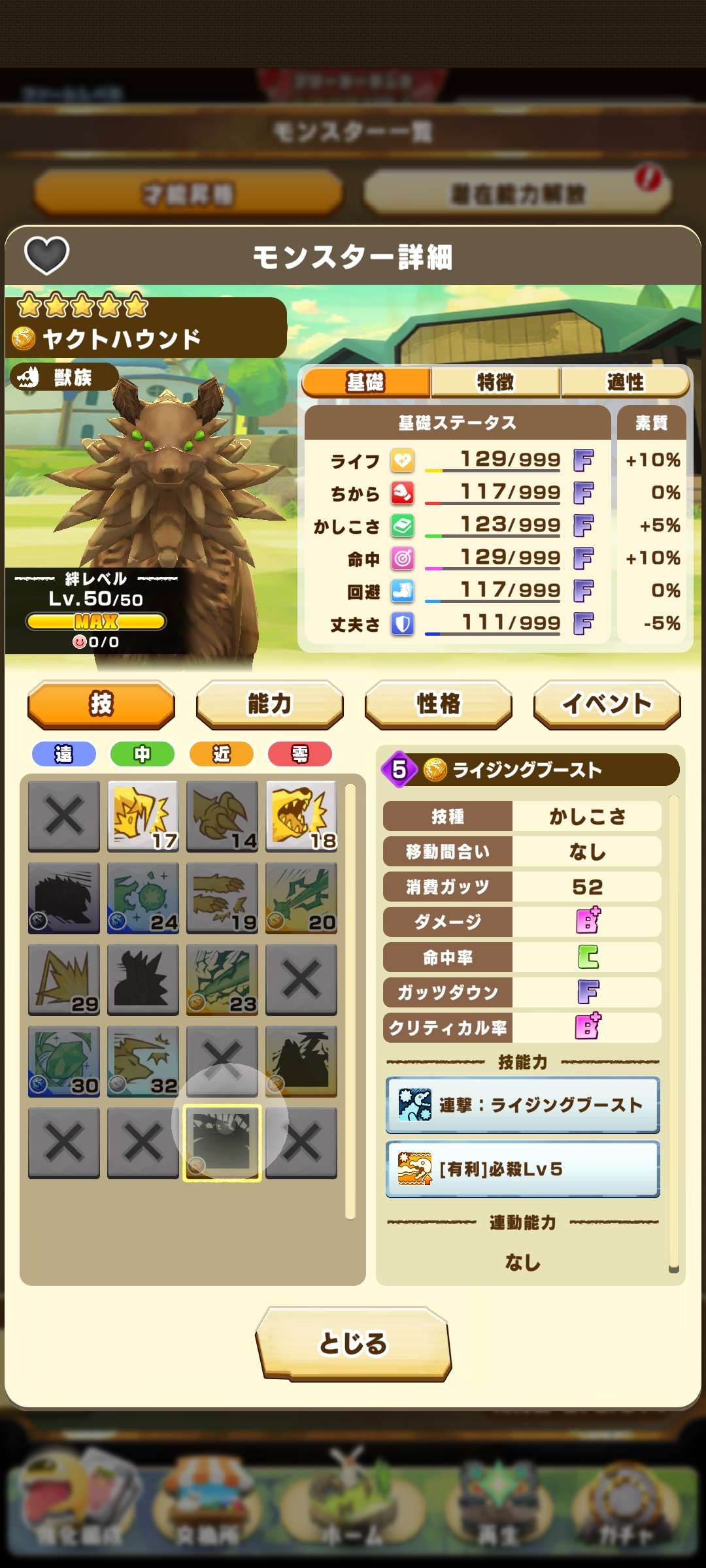Open the 能力 tab
The height and width of the screenshot is (1568, 706).
point(269,704)
